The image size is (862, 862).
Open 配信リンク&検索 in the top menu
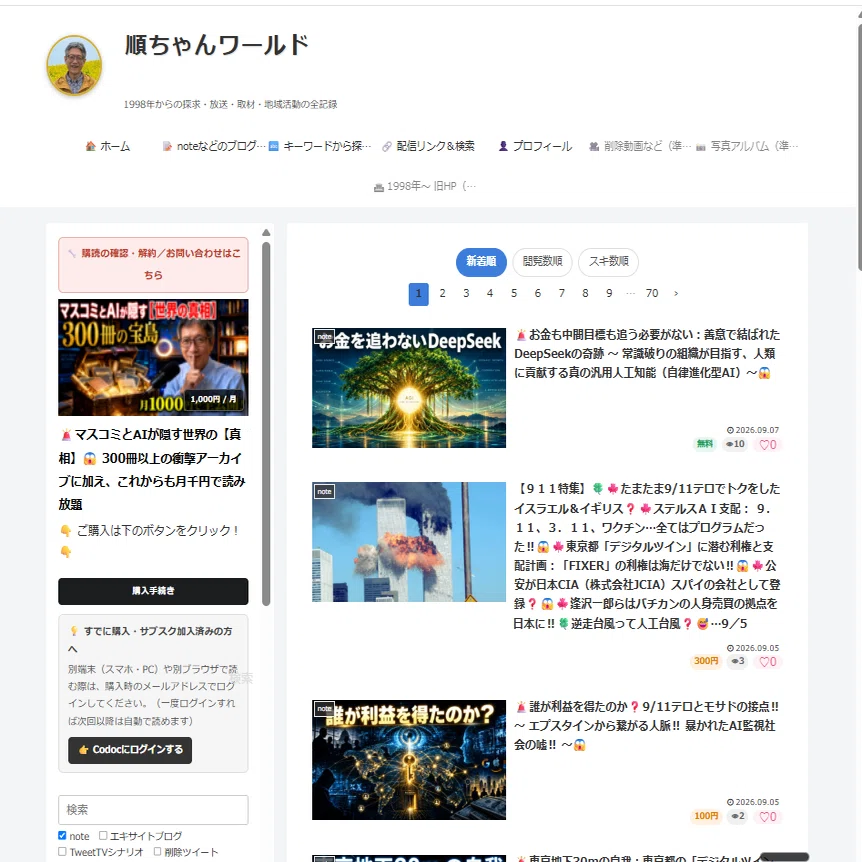point(428,146)
